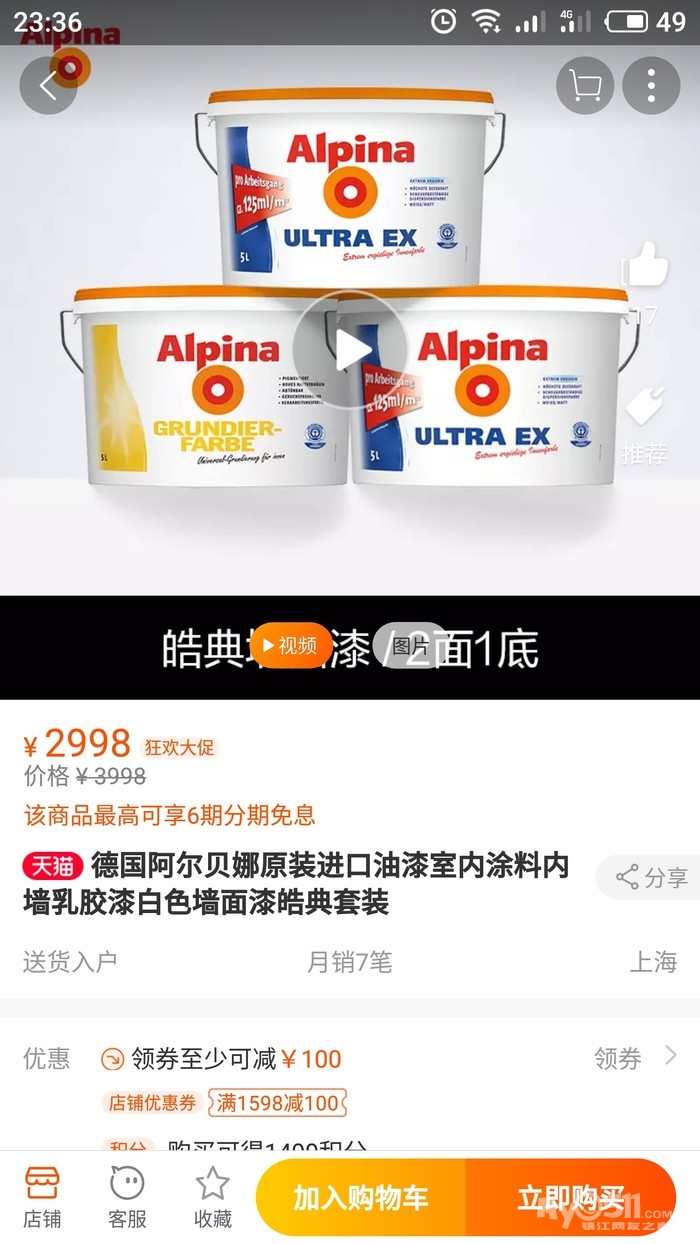Open the 店铺 store page
The image size is (700, 1244).
click(43, 1196)
